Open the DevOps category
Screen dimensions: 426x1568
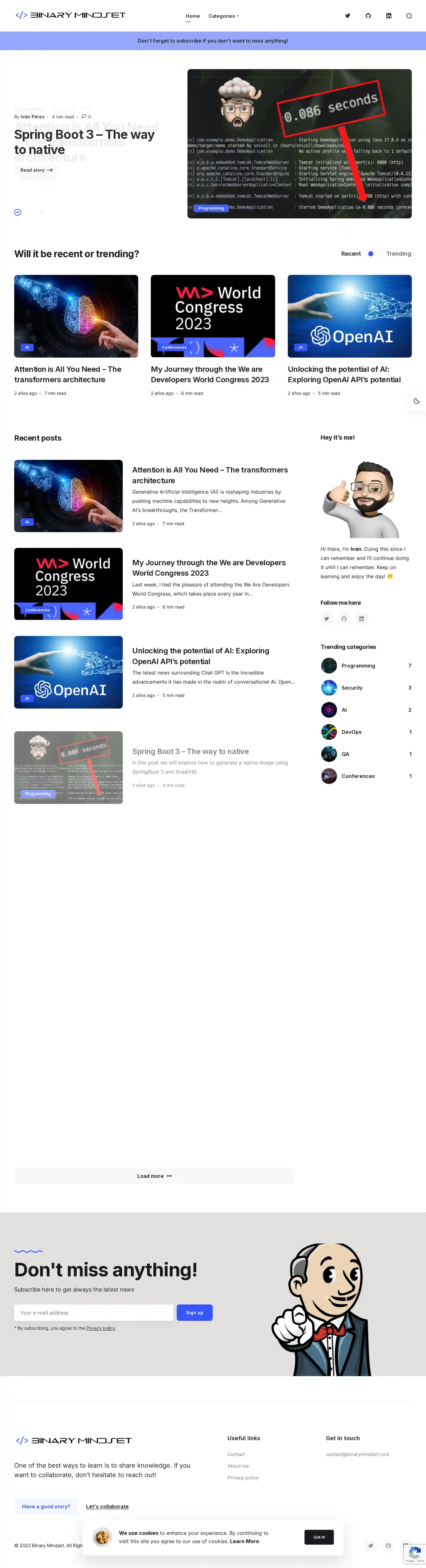tap(351, 732)
